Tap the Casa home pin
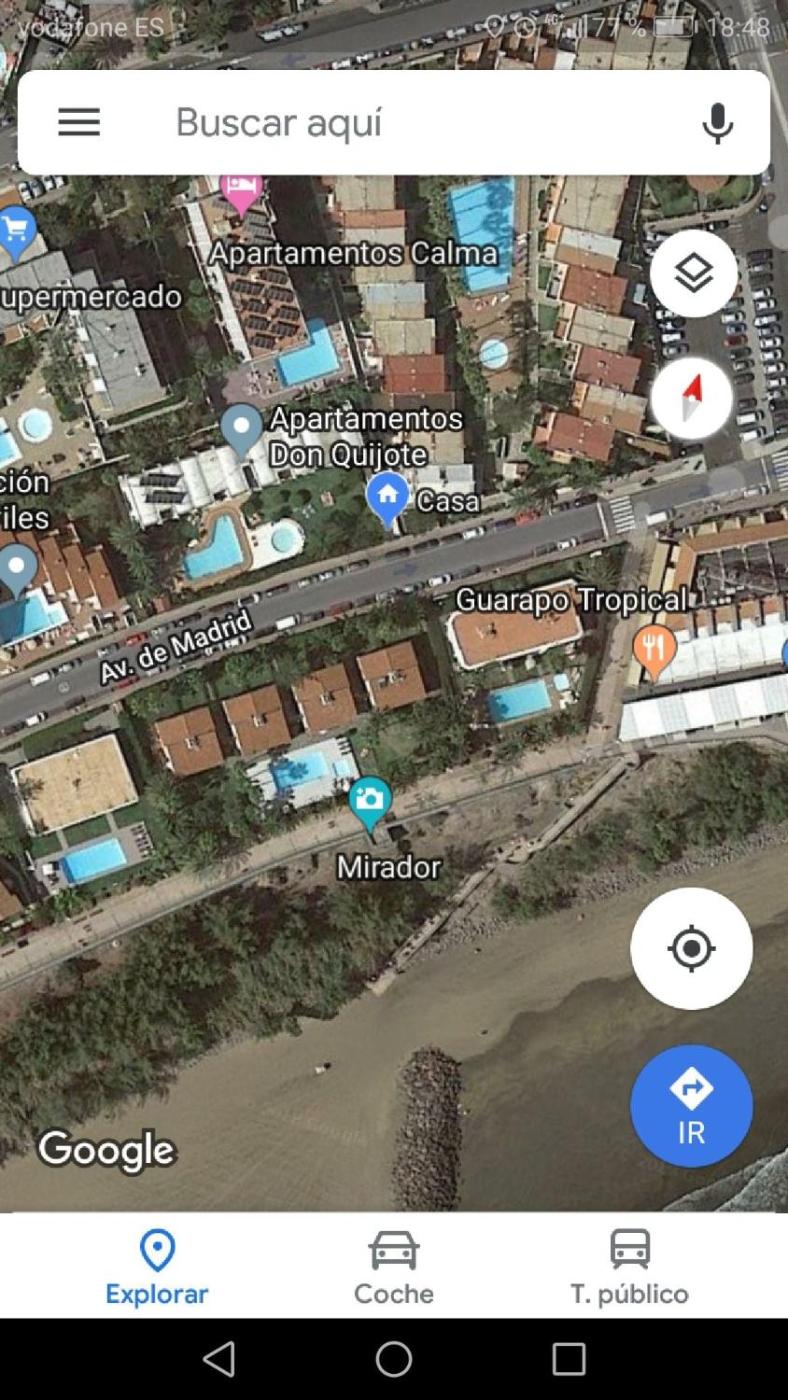This screenshot has height=1400, width=788. pos(387,496)
